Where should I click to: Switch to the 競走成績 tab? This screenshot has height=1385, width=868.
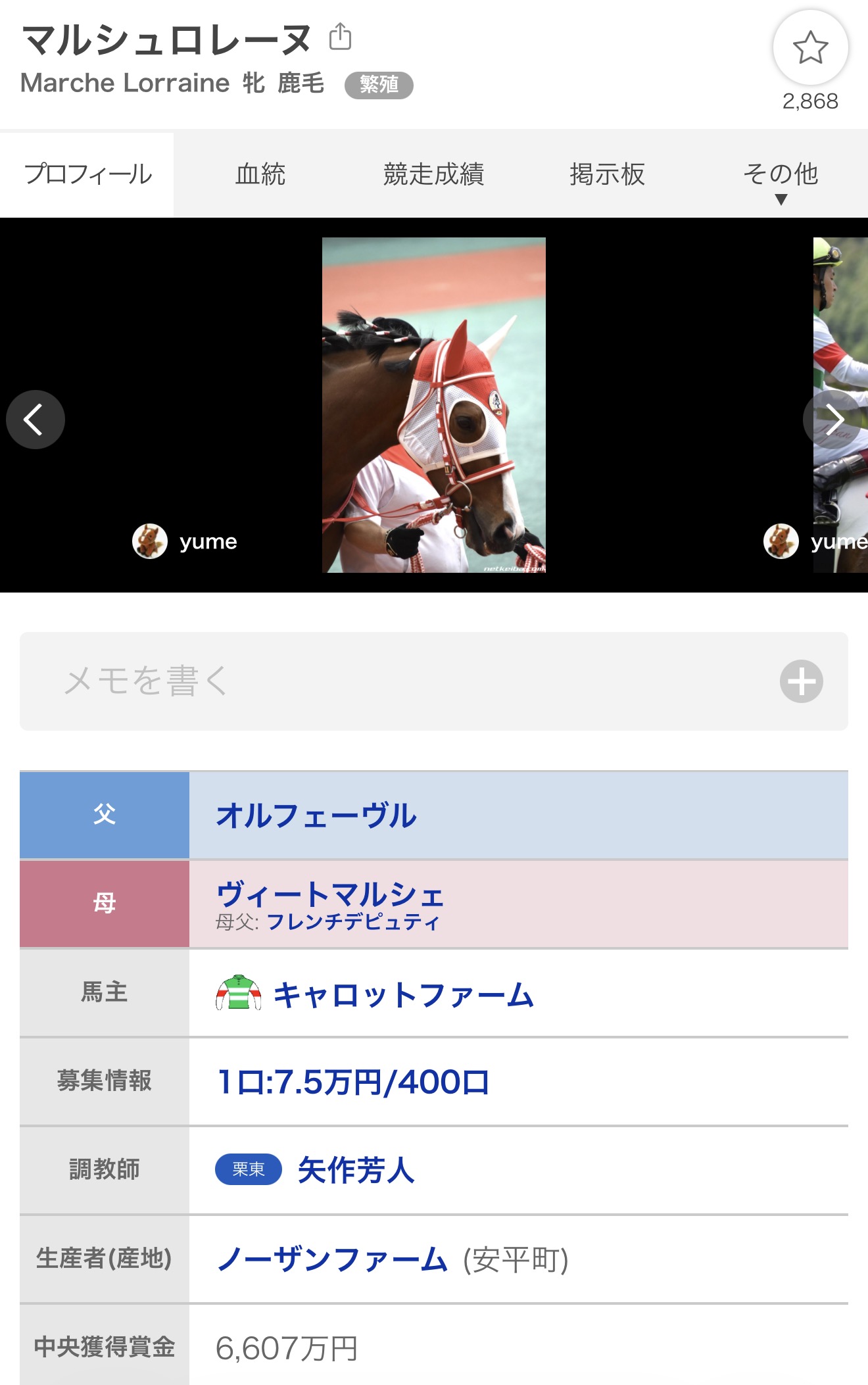(433, 174)
